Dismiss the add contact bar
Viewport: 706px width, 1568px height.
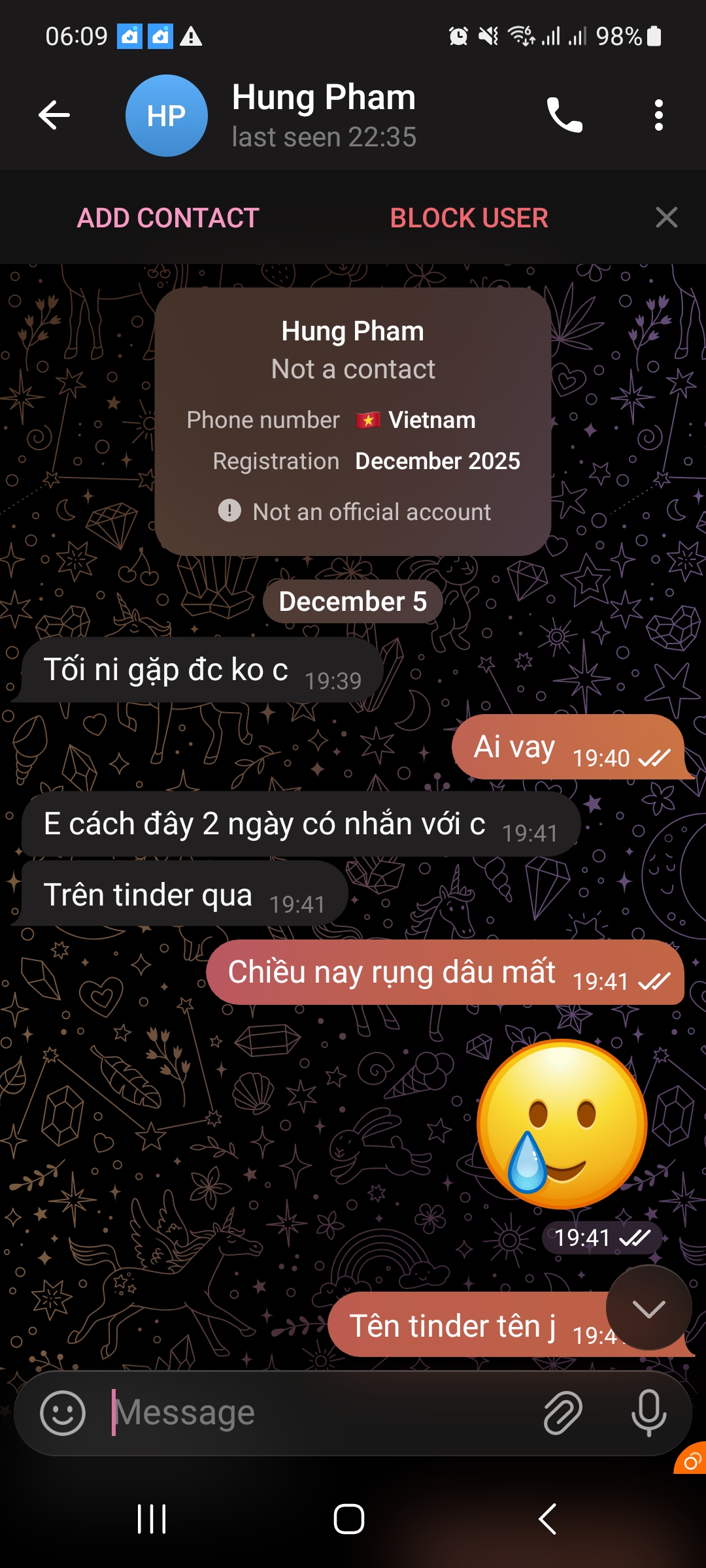click(x=666, y=218)
